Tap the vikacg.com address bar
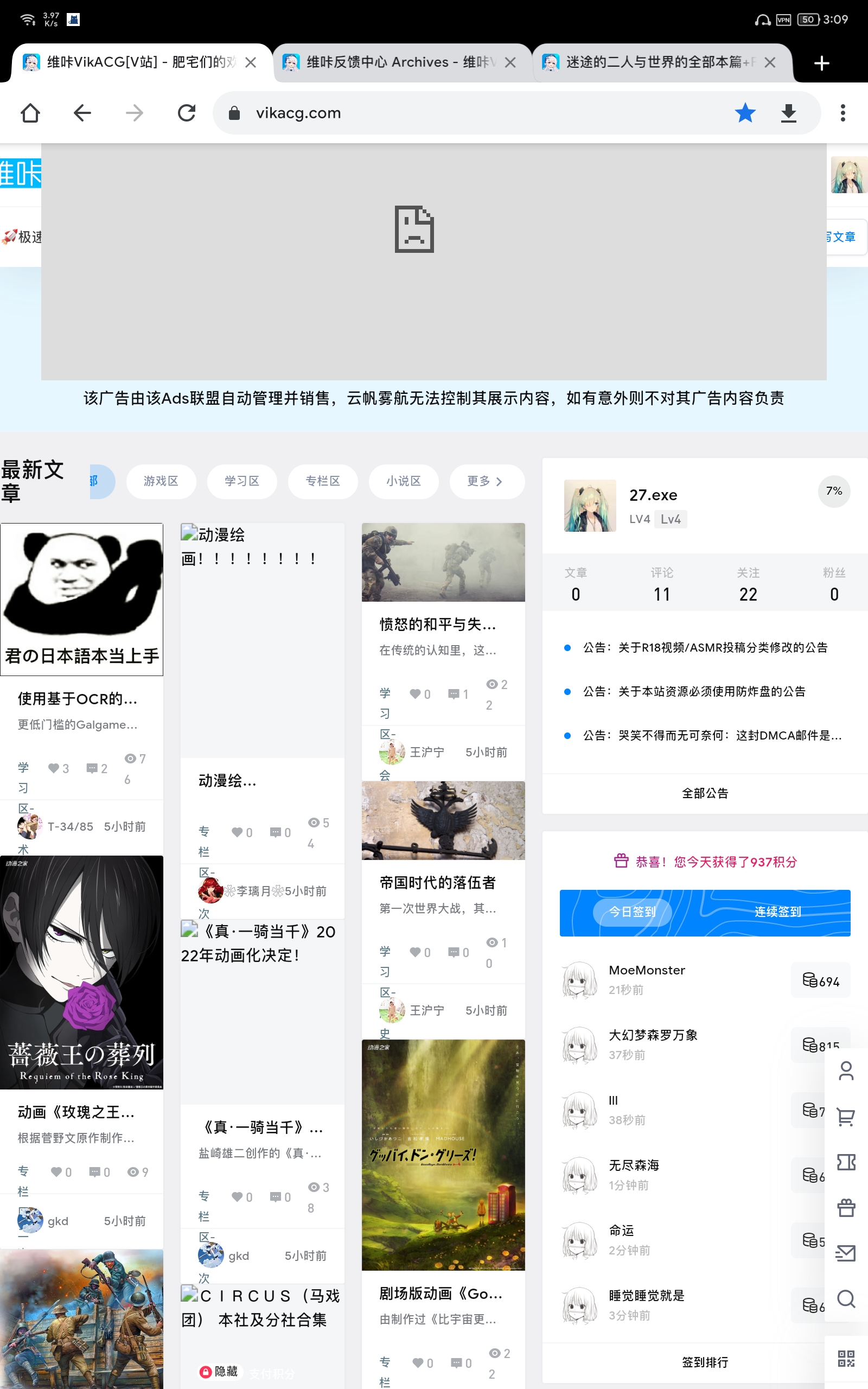 [459, 113]
